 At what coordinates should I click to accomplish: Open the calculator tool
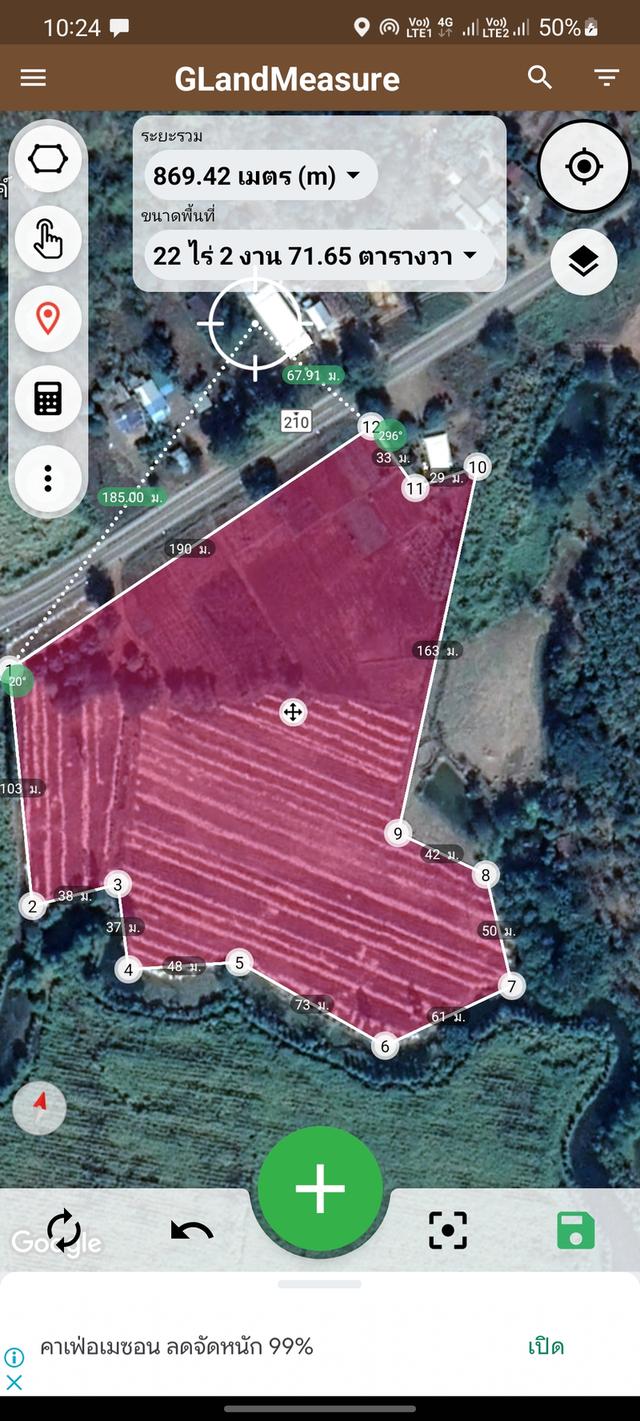pyautogui.click(x=48, y=398)
